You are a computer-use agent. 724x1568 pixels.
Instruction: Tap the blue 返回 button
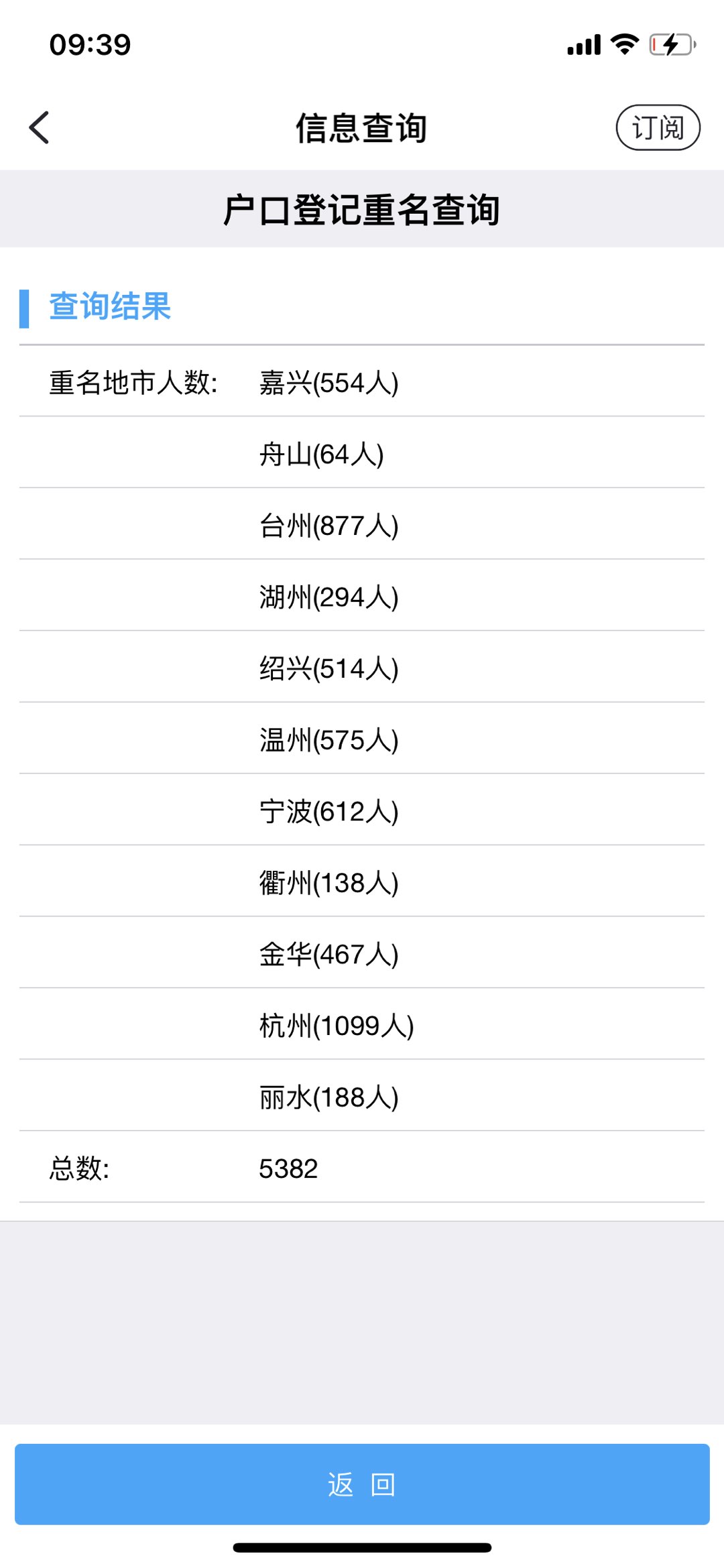362,1484
